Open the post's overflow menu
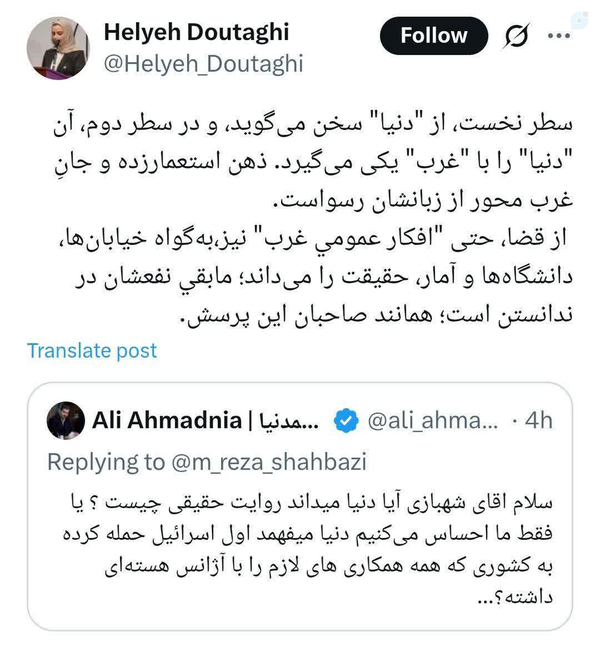Screen dimensions: 600x647 tap(556, 37)
